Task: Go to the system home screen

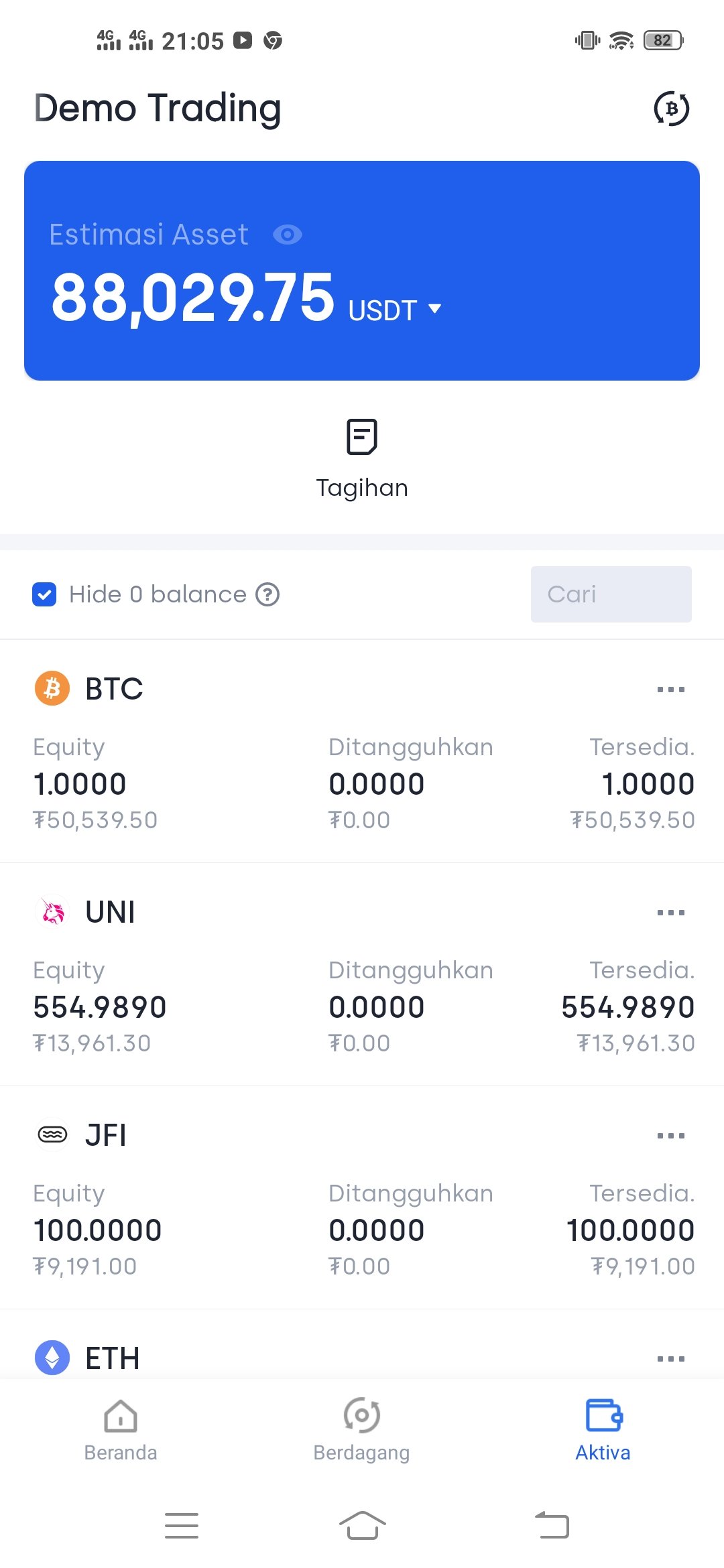Action: tap(362, 1526)
